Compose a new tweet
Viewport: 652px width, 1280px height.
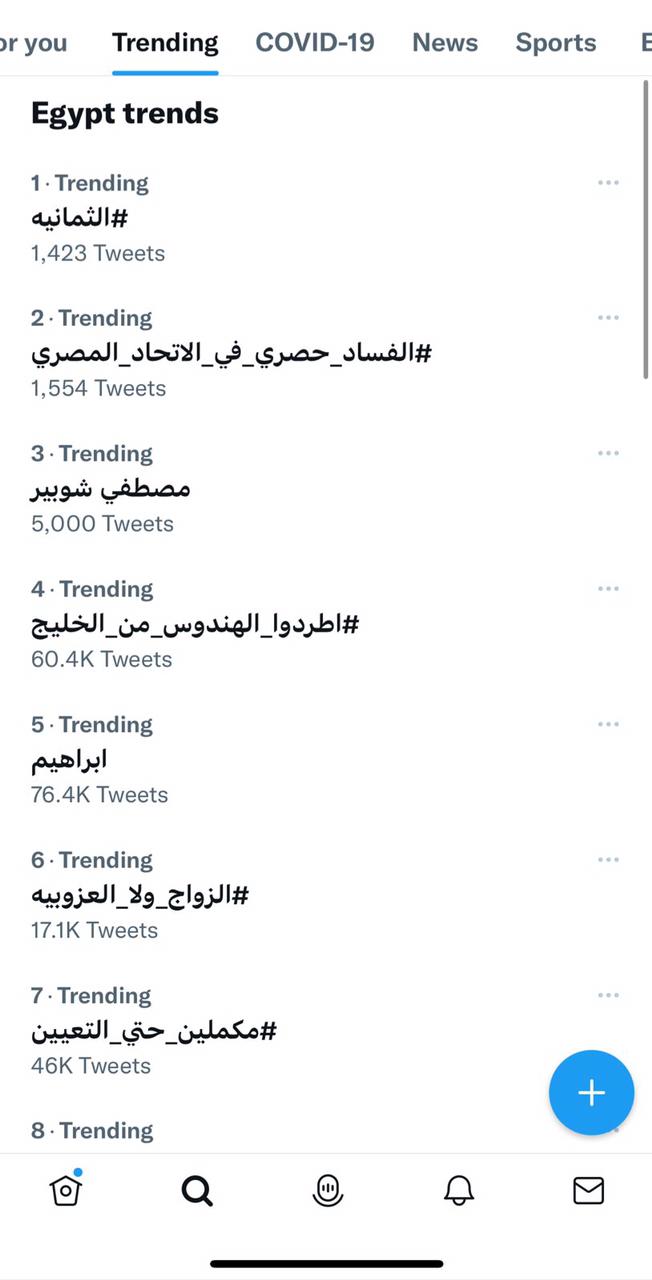point(591,1093)
